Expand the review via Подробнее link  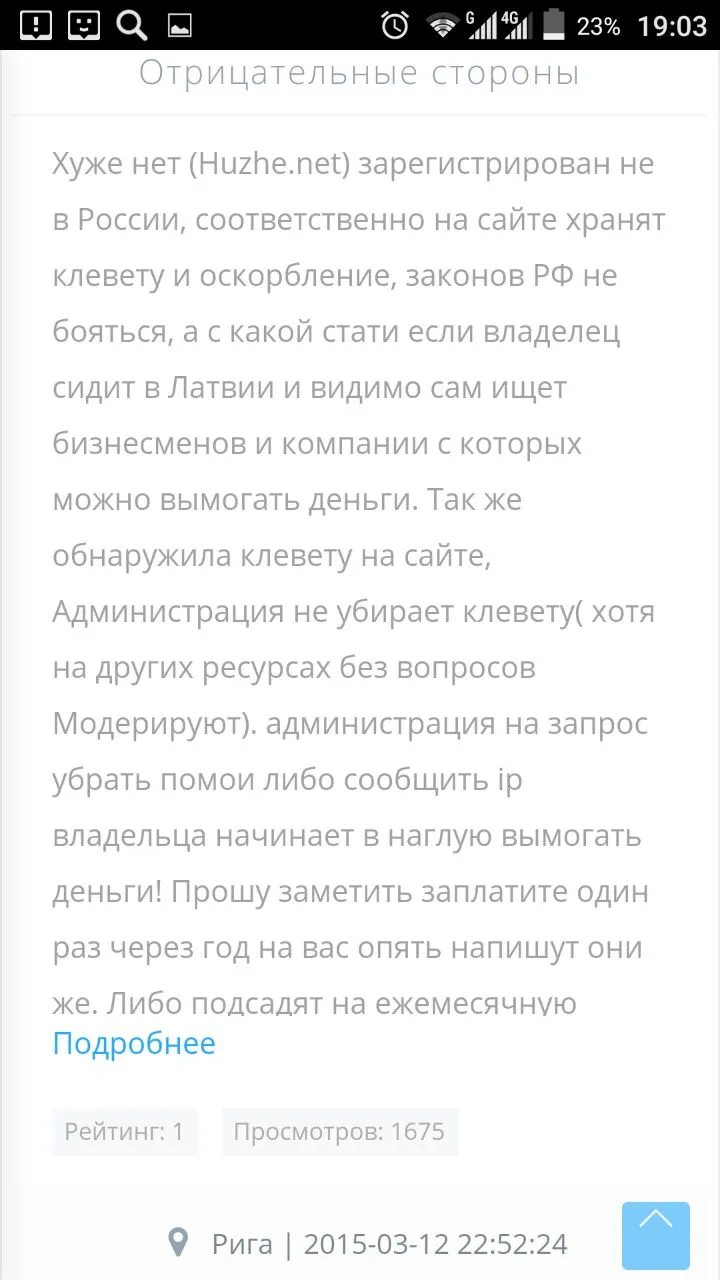pos(134,1044)
